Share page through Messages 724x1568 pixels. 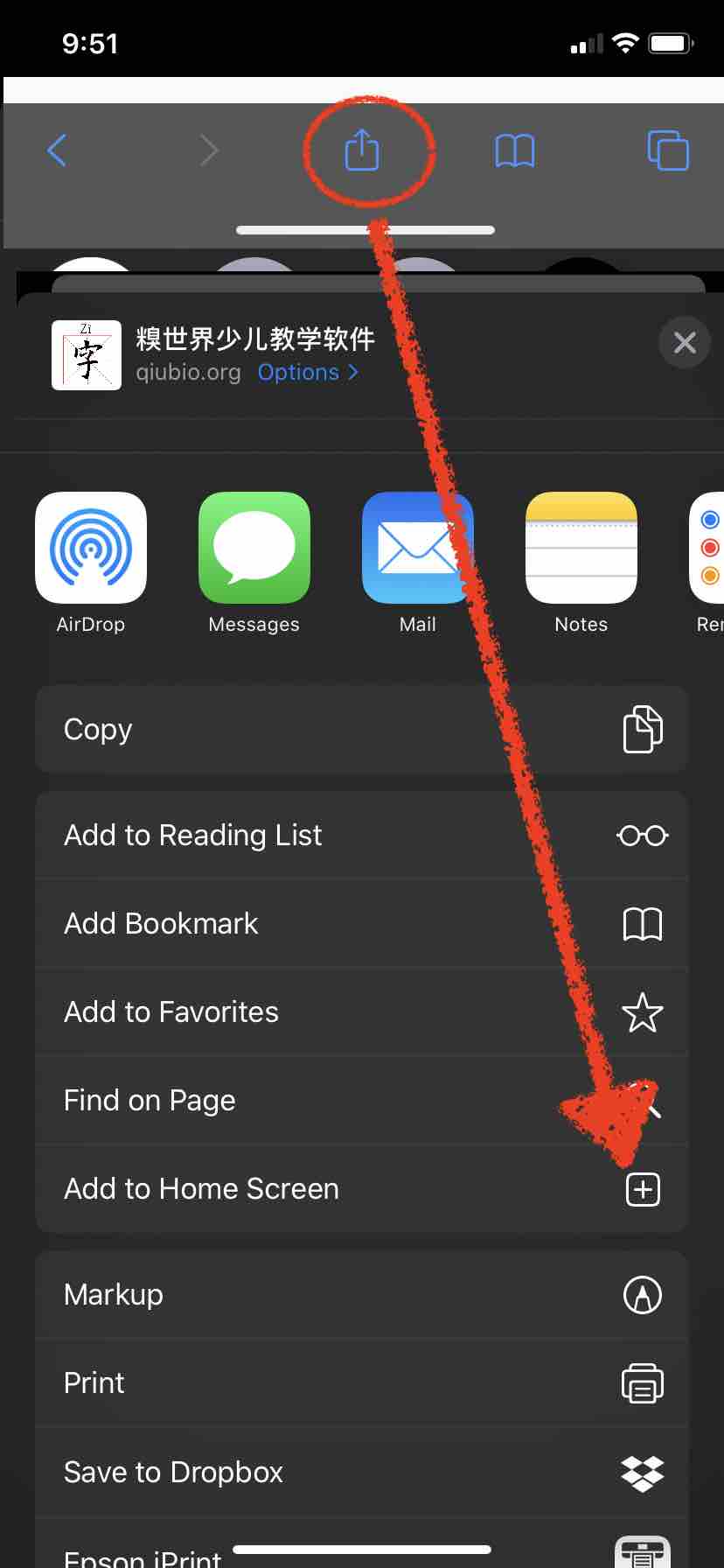point(254,563)
